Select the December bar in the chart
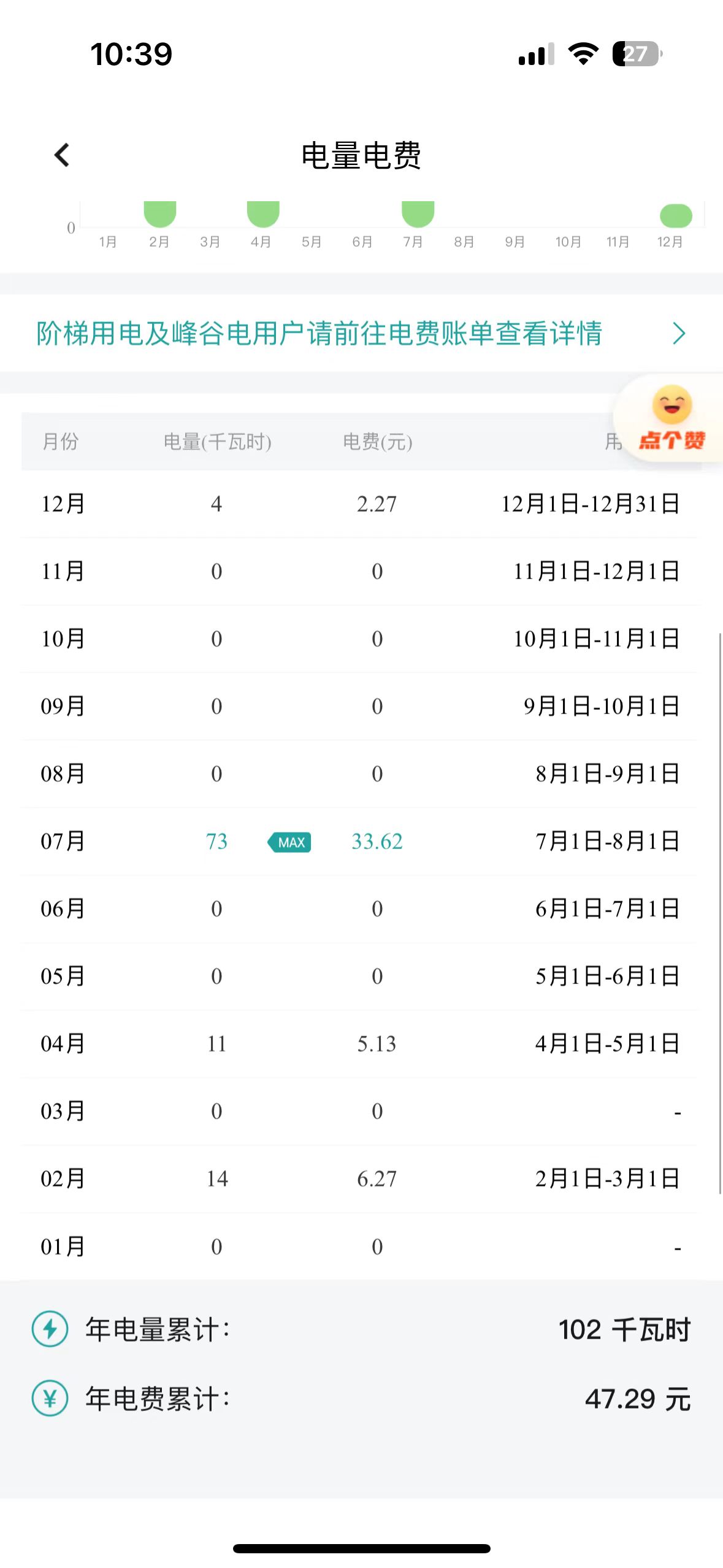 pos(676,216)
